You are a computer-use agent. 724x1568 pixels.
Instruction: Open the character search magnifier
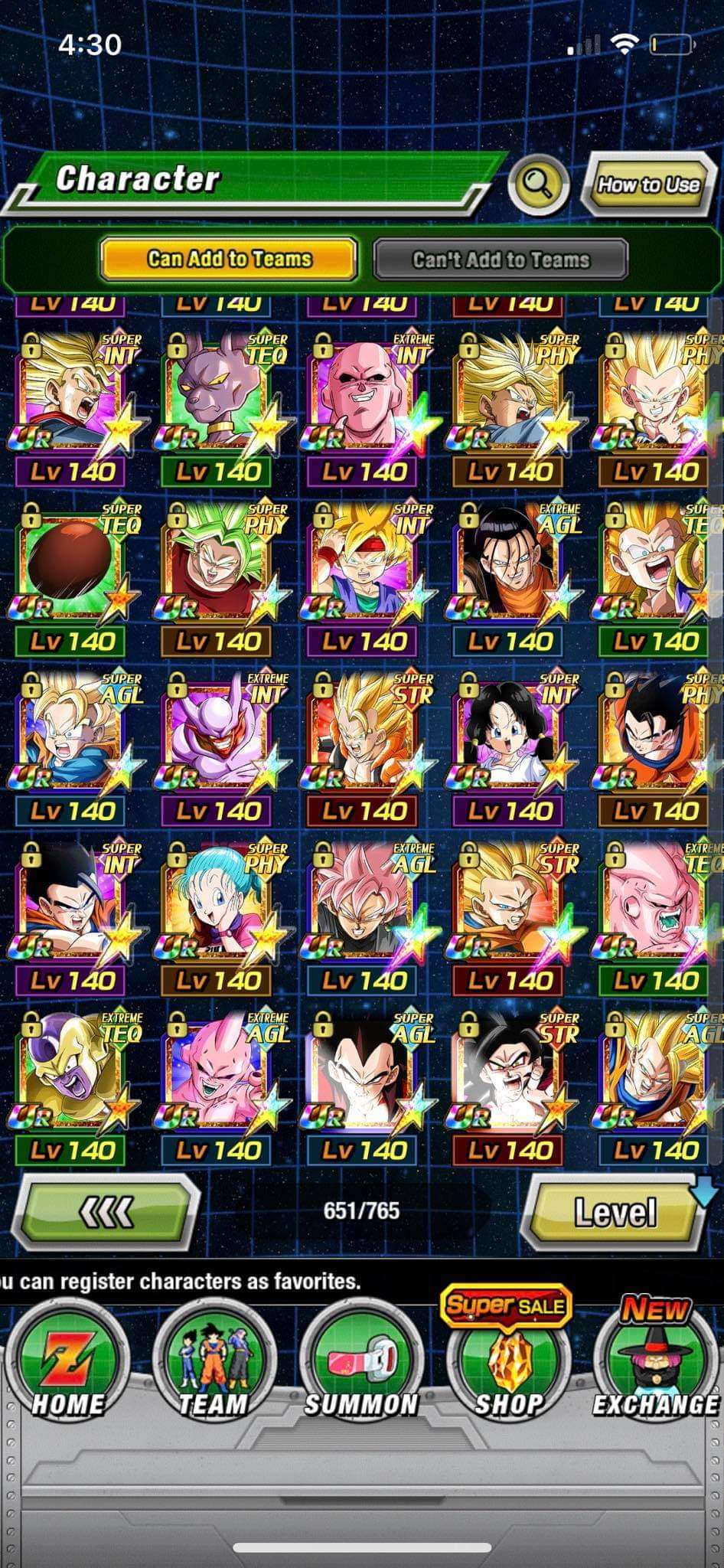(x=538, y=183)
